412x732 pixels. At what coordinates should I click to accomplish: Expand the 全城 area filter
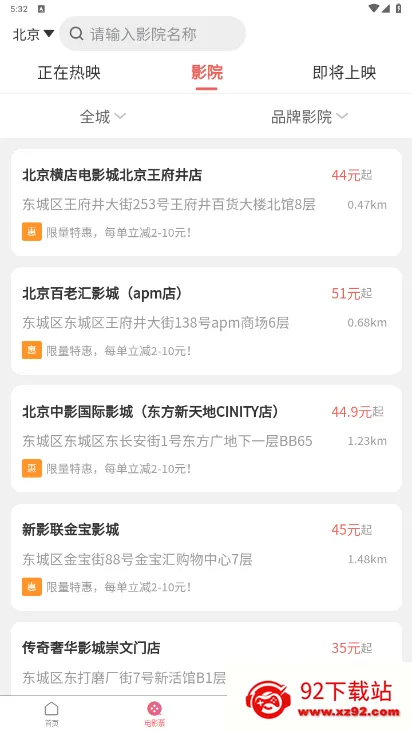point(103,116)
